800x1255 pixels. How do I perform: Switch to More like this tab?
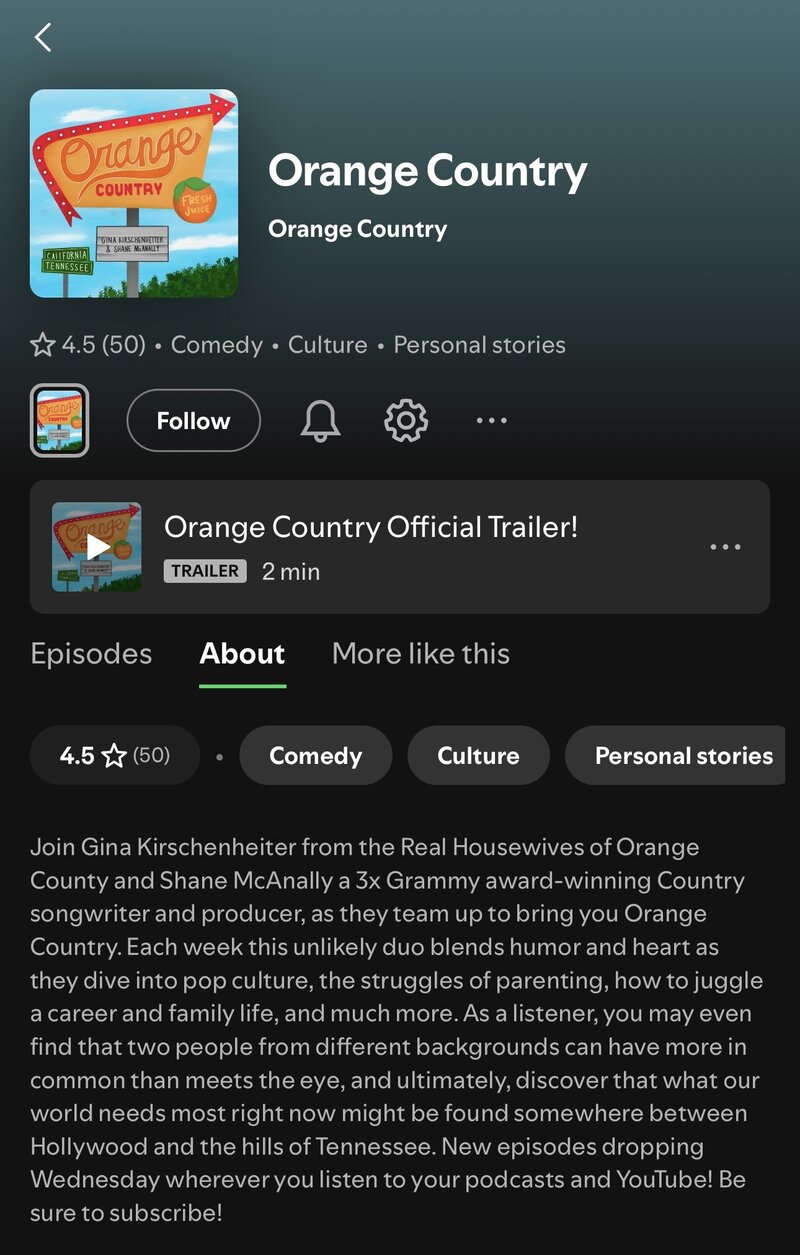click(420, 654)
